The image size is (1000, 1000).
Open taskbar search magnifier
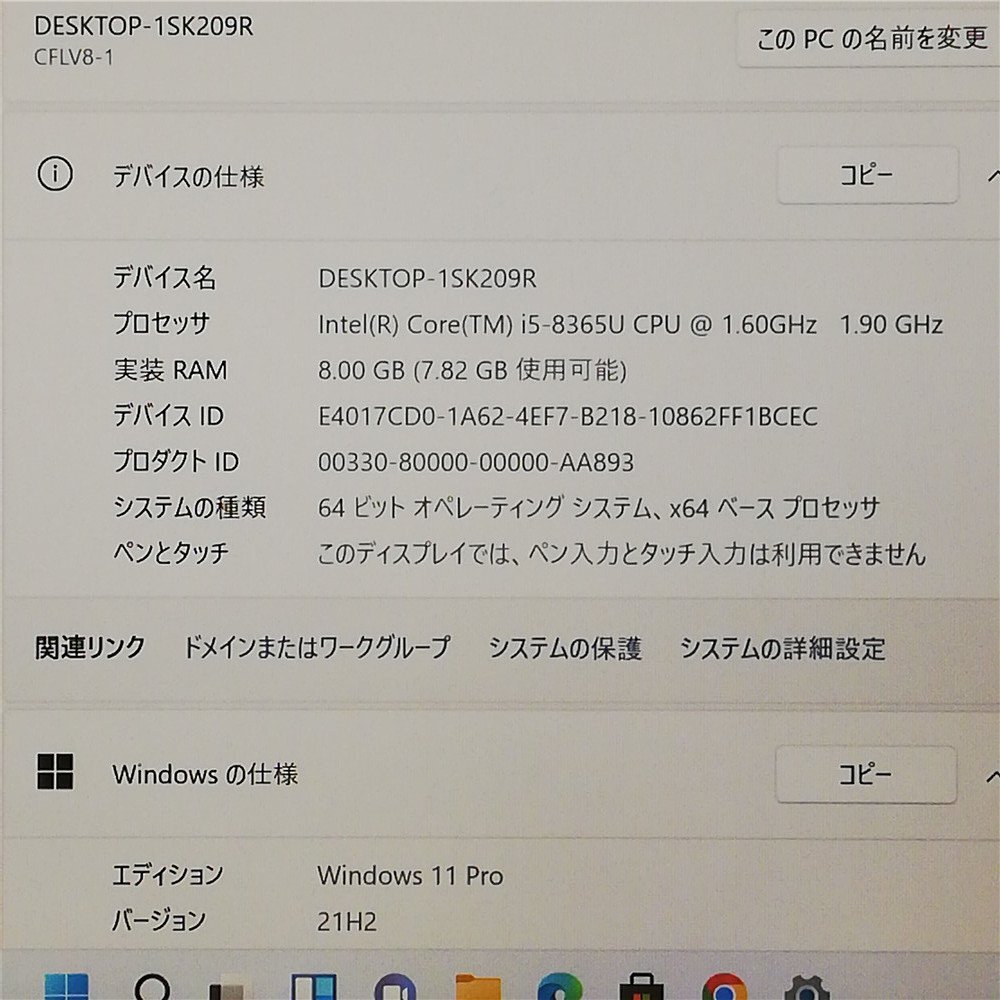[x=151, y=988]
